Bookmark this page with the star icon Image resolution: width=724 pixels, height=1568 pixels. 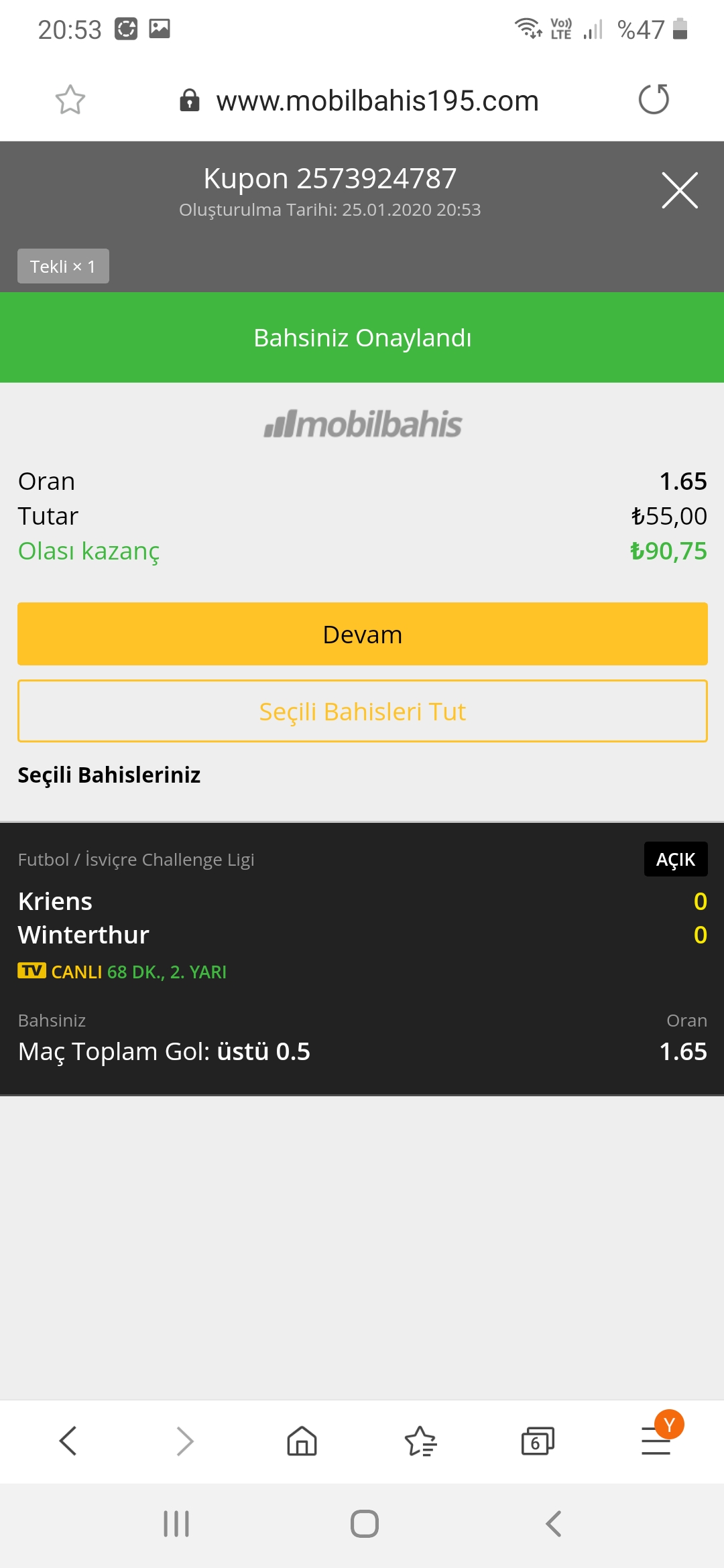click(70, 101)
